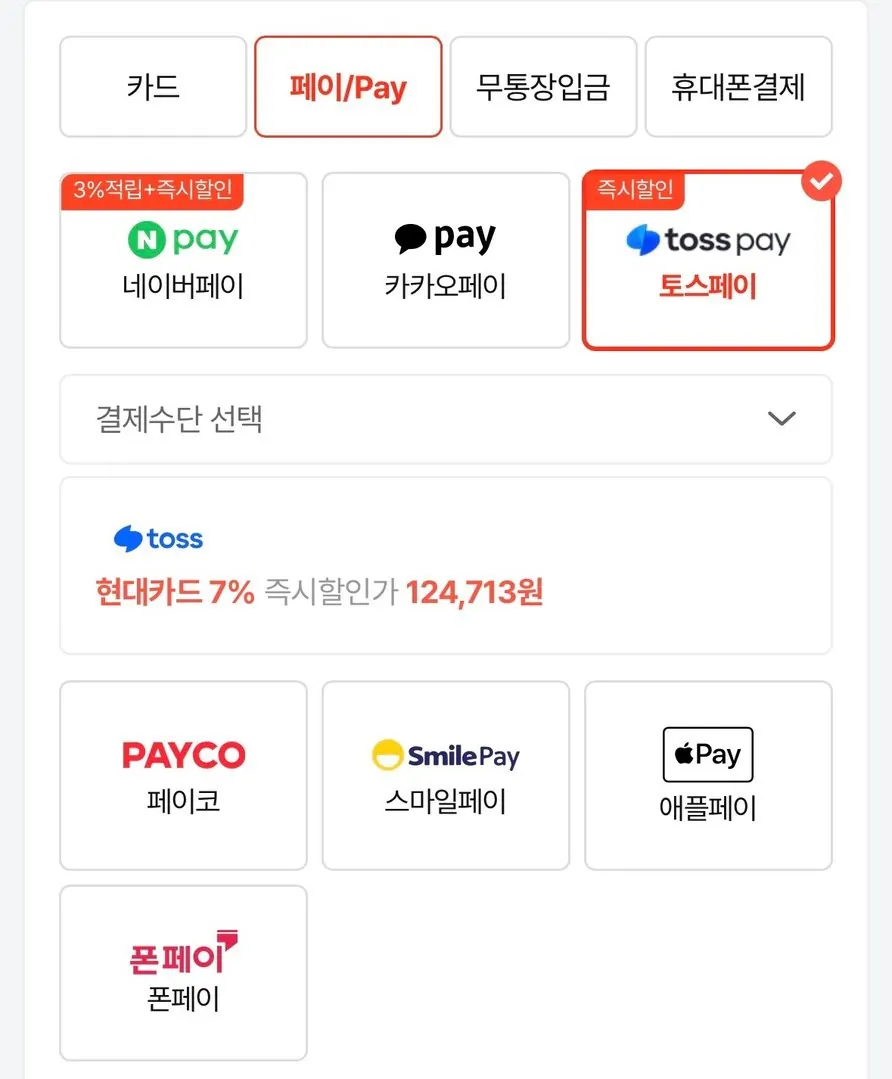
Task: Select 애플페이 (Apple Pay)
Action: click(x=708, y=775)
